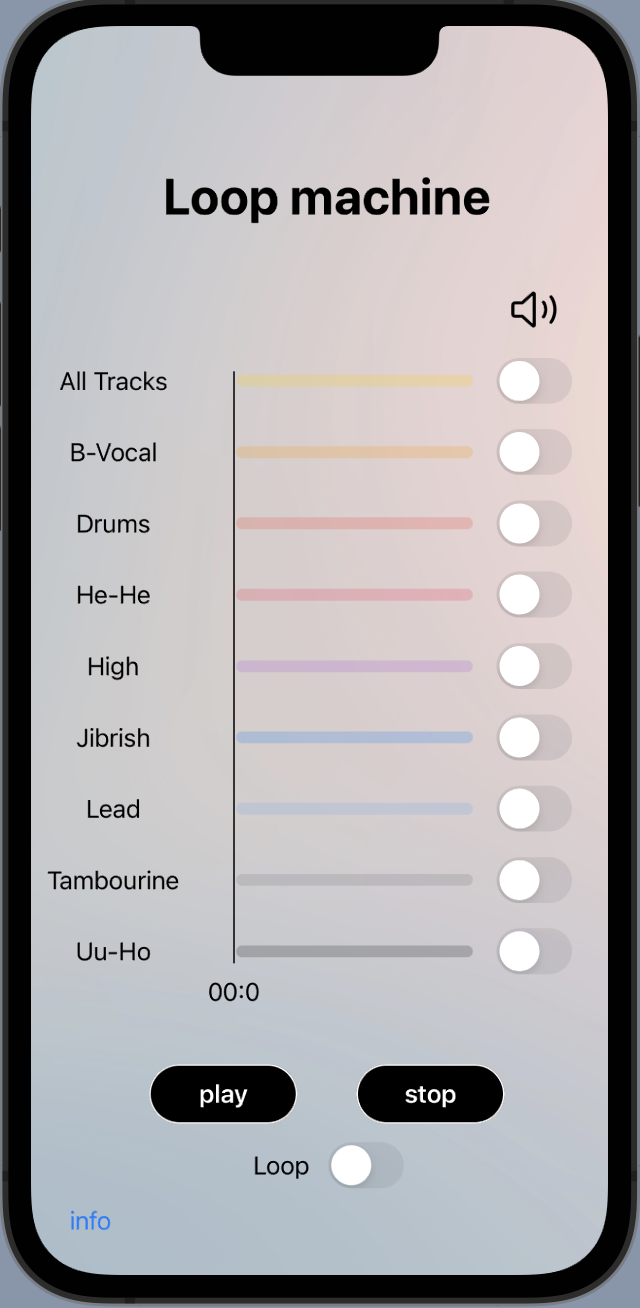Toggle the Lead track switch
Image resolution: width=640 pixels, height=1308 pixels.
click(534, 809)
